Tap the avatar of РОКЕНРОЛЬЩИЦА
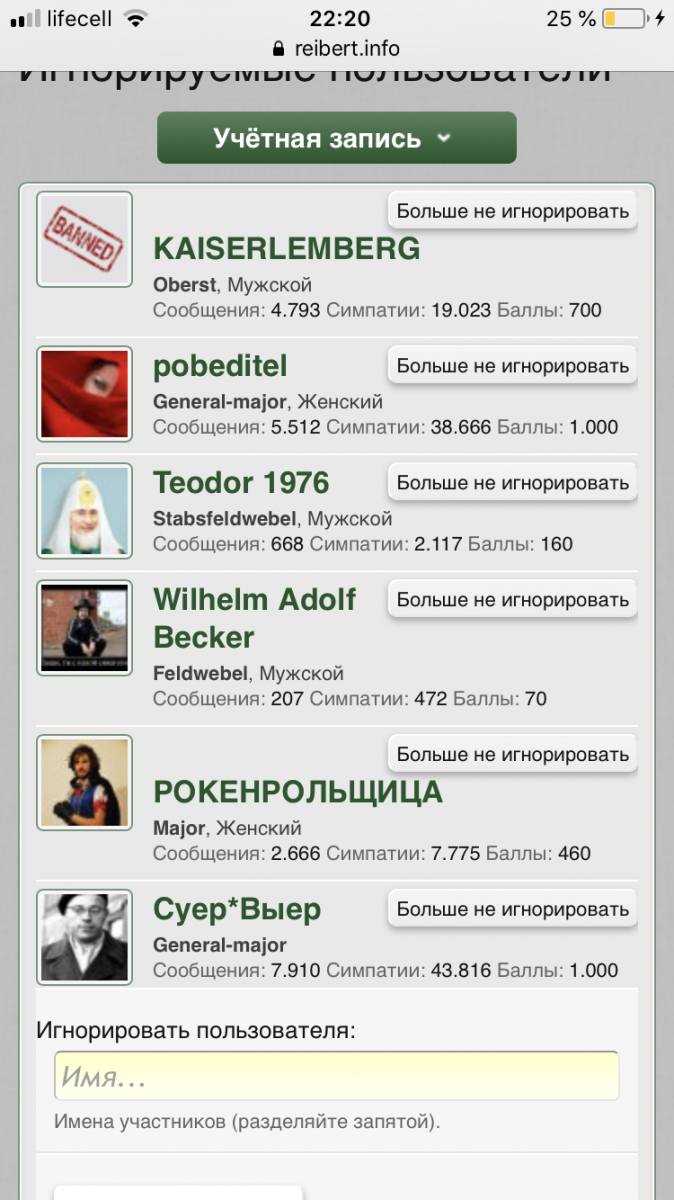 [x=85, y=783]
